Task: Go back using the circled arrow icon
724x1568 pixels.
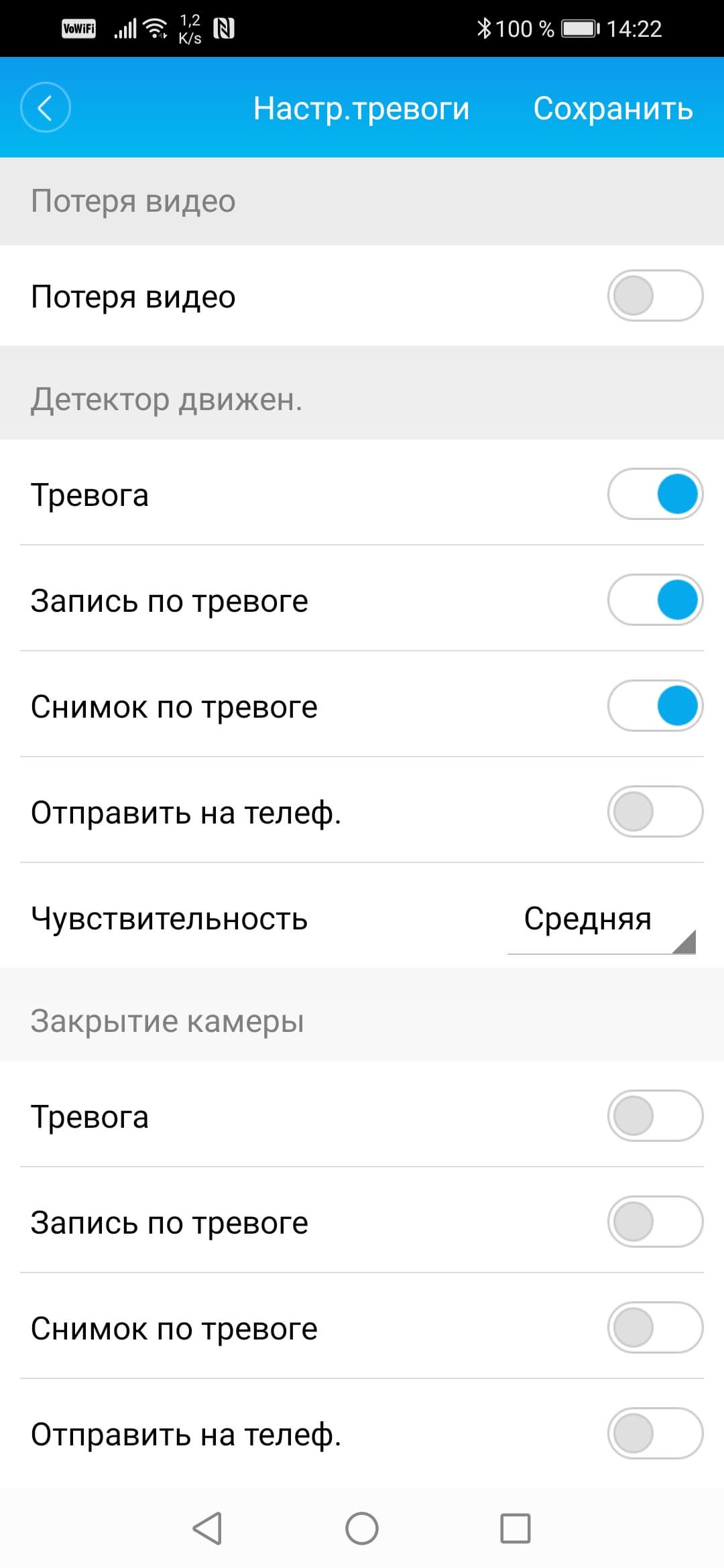Action: coord(45,107)
